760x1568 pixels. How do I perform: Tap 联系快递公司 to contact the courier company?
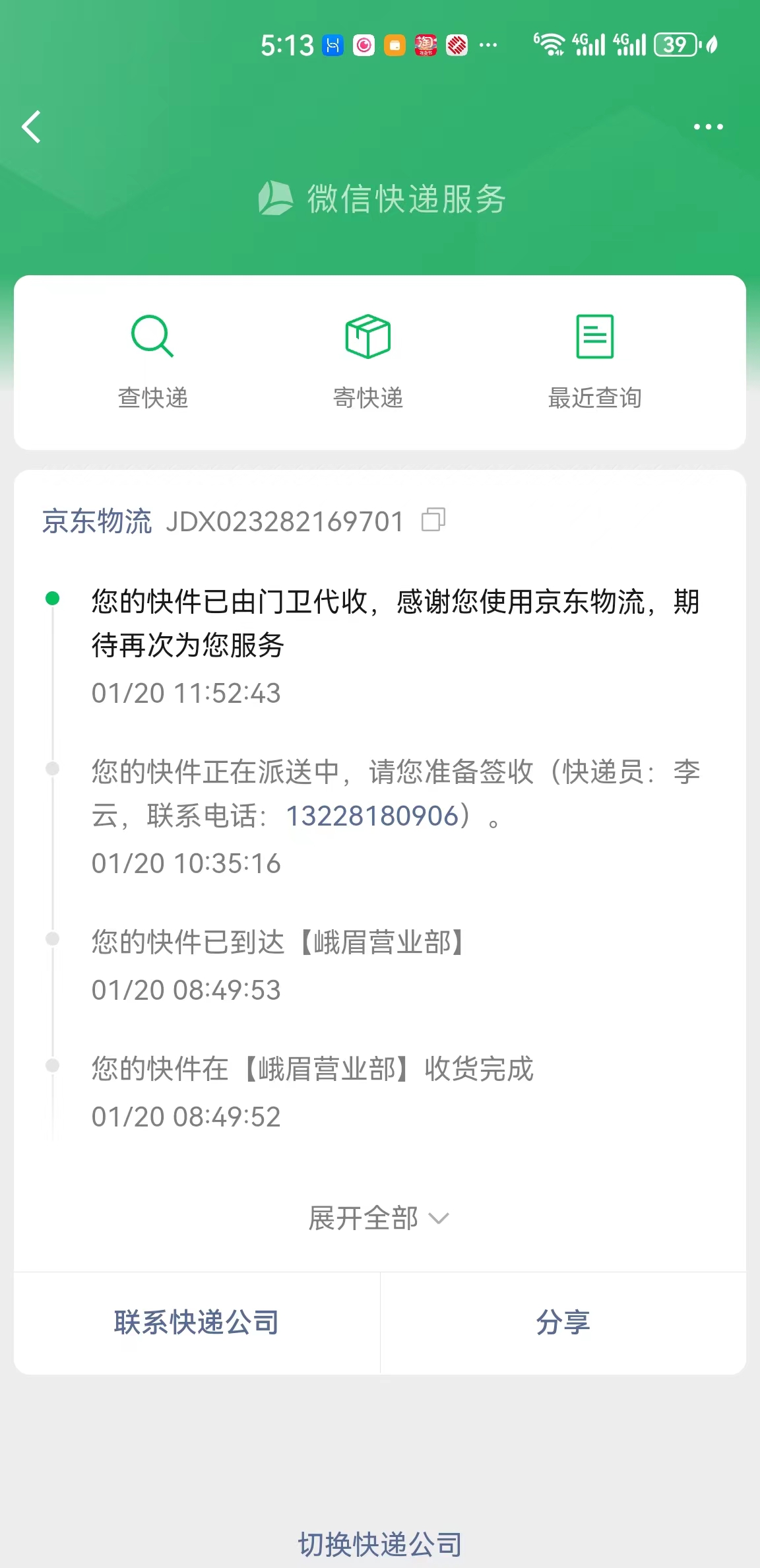(x=197, y=1323)
